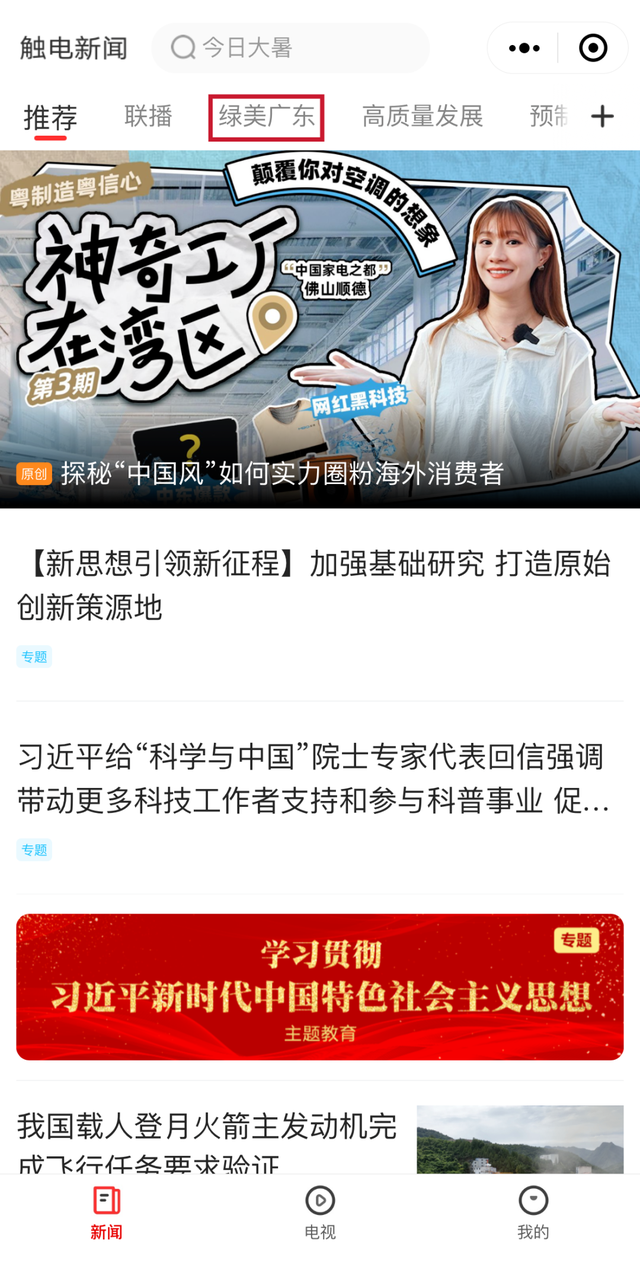Screen dimensions: 640x1266
Task: Switch to the 联播 tab
Action: pos(148,116)
